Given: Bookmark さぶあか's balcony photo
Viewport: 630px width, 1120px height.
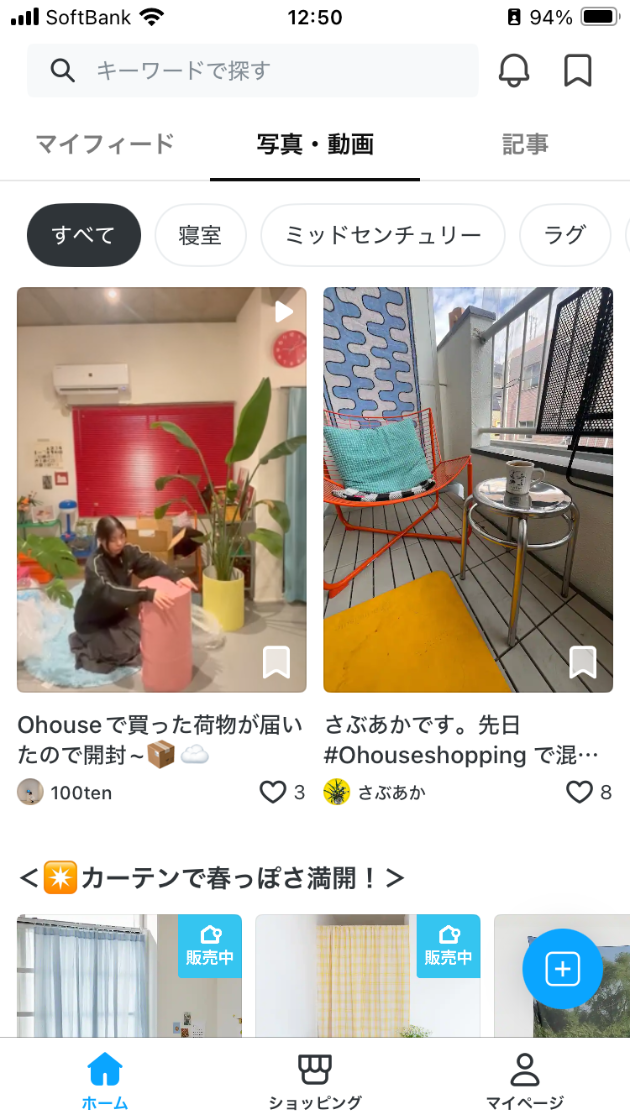Looking at the screenshot, I should 583,662.
